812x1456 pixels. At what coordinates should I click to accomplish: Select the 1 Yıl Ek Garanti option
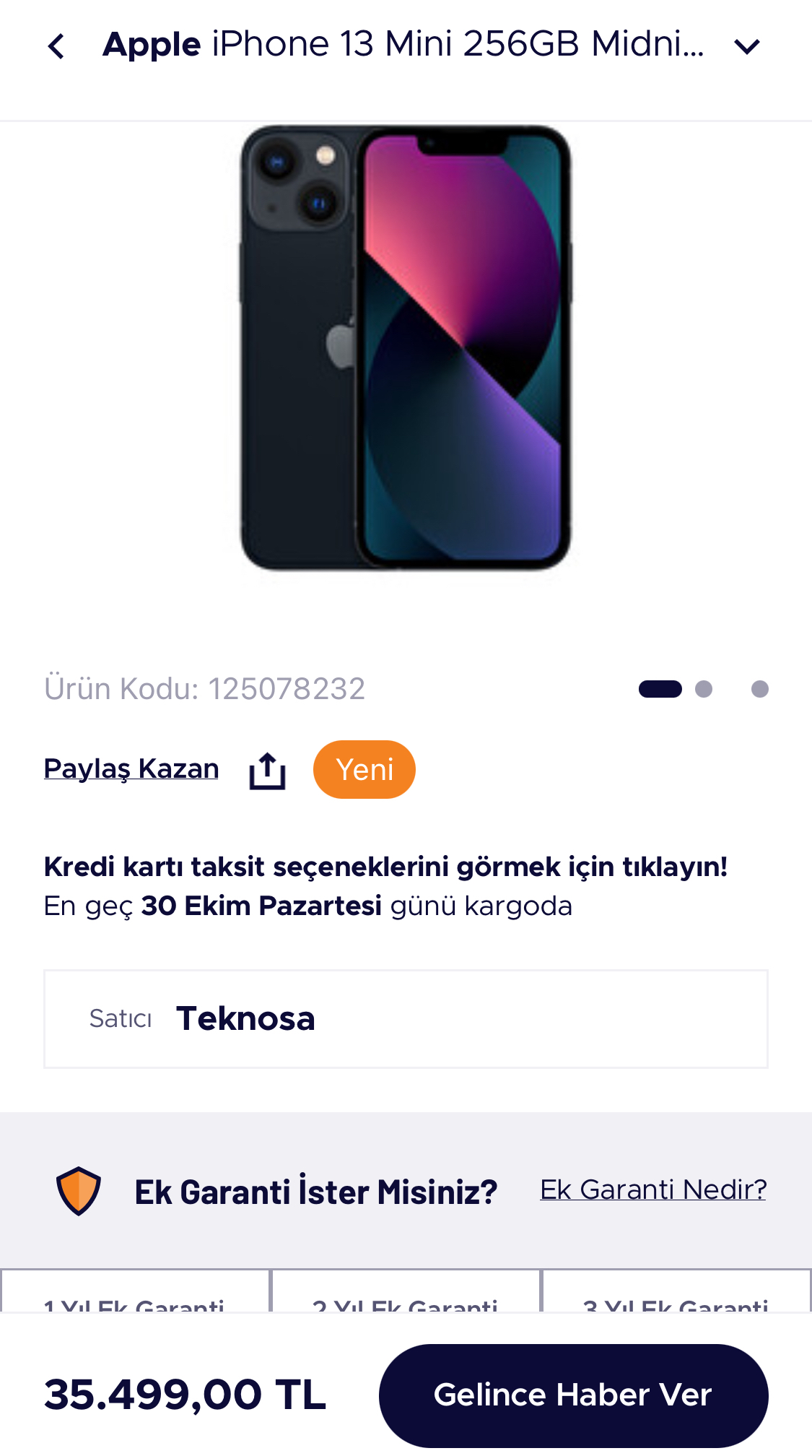pyautogui.click(x=135, y=1291)
